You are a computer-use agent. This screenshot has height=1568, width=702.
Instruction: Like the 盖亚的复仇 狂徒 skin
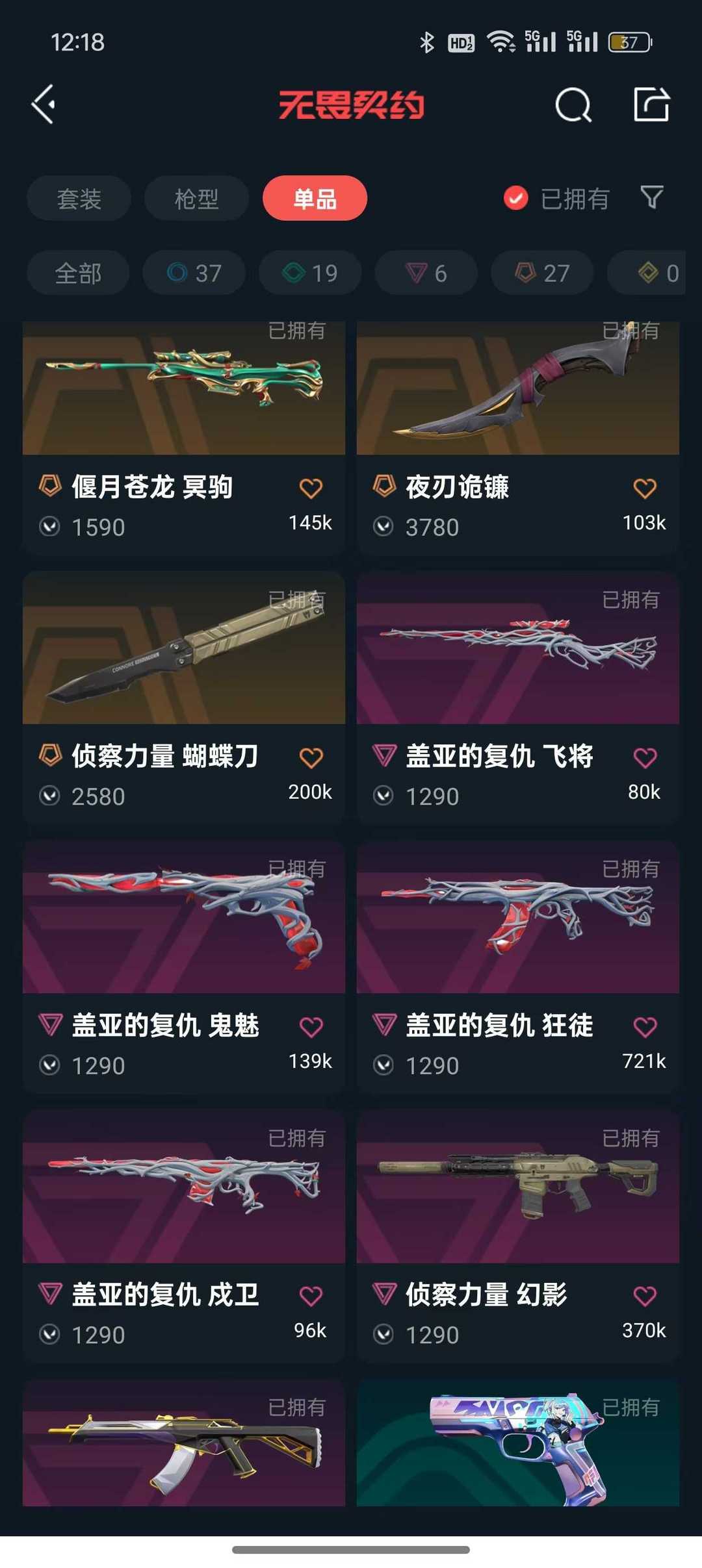pos(645,1027)
